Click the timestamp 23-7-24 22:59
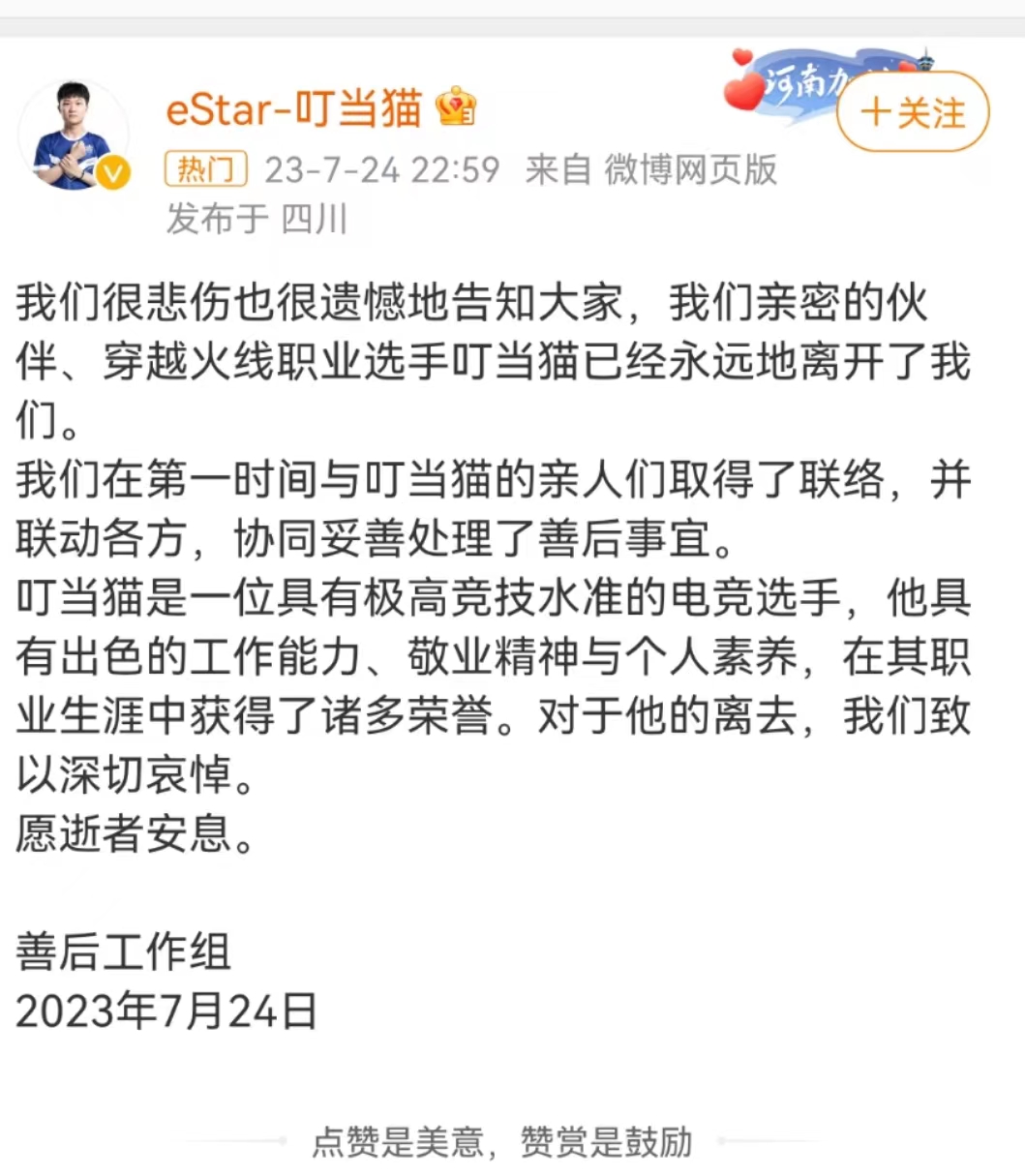The width and height of the screenshot is (1025, 1176). point(381,169)
